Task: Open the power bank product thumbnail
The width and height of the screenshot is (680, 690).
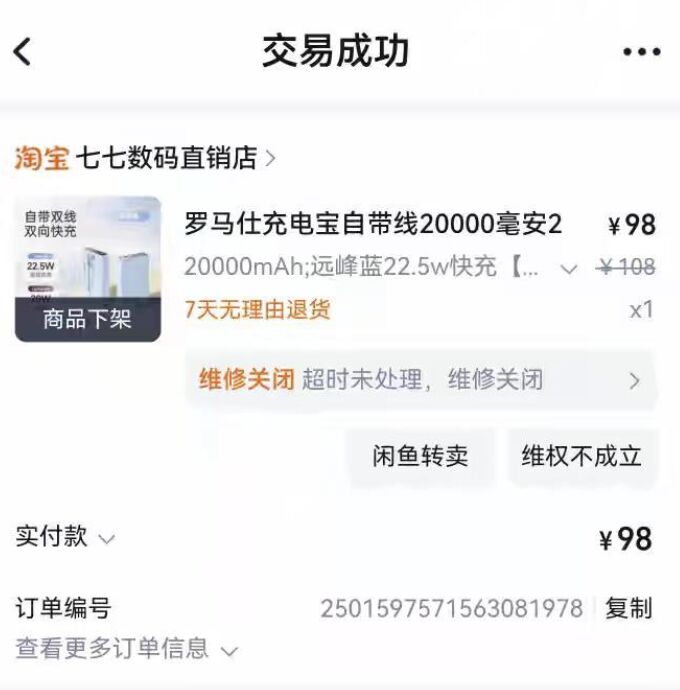Action: click(x=88, y=269)
